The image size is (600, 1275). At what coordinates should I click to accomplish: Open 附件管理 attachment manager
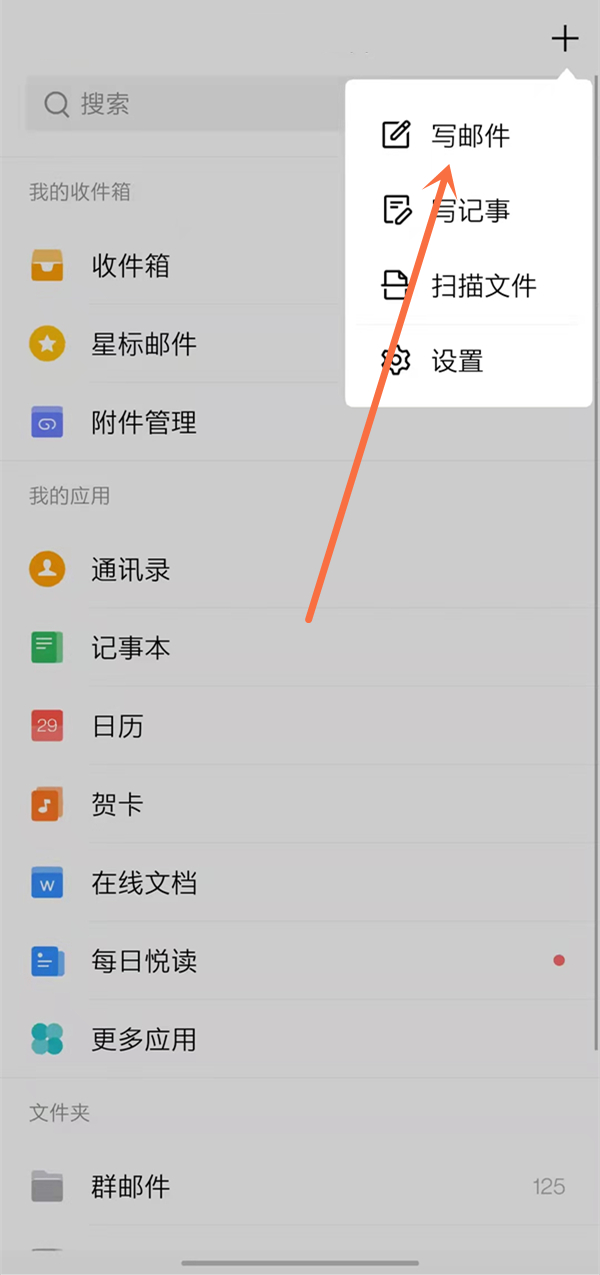pos(143,422)
